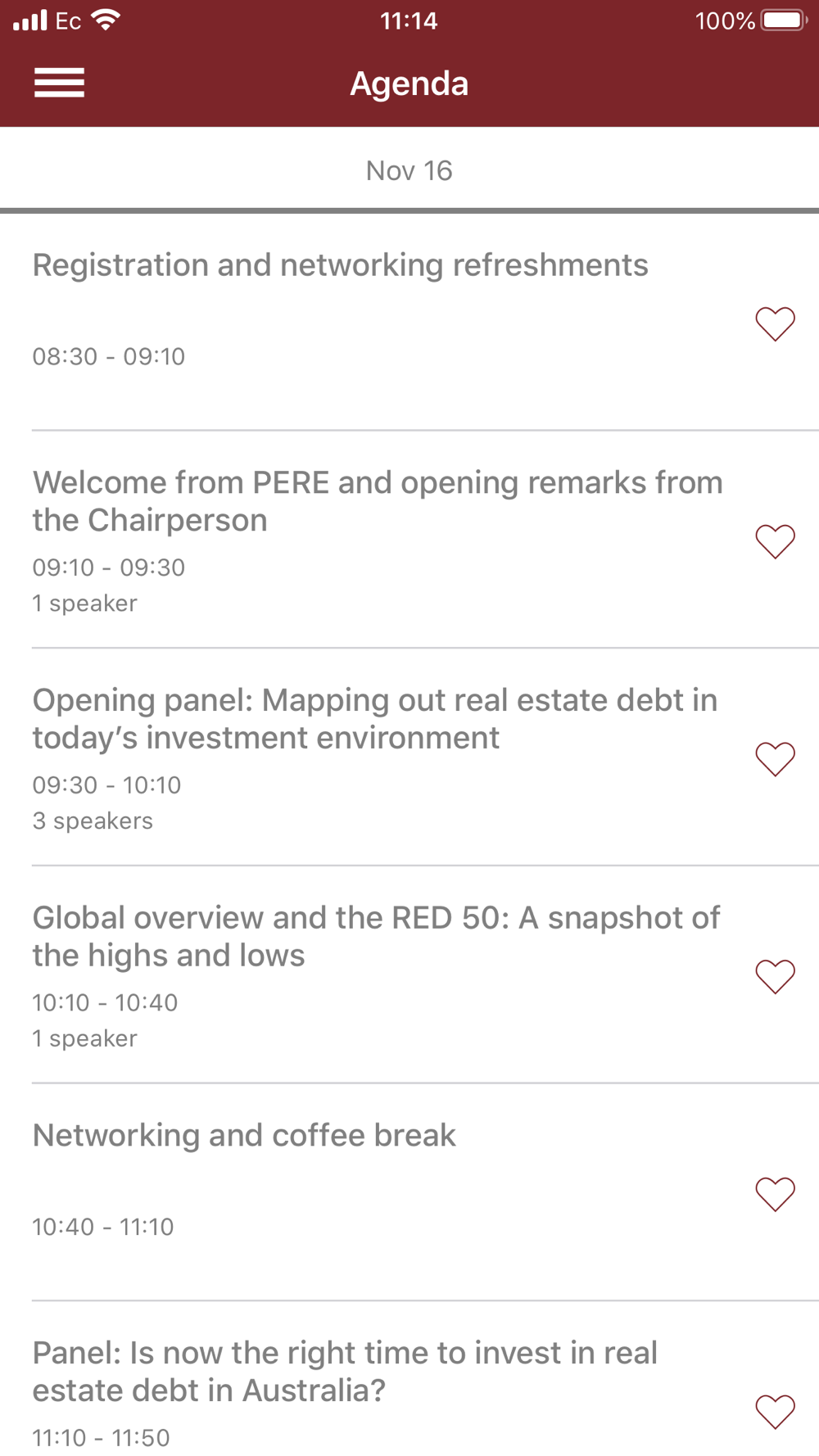Favorite Registration and networking refreshments session
The width and height of the screenshot is (819, 1456).
775,323
